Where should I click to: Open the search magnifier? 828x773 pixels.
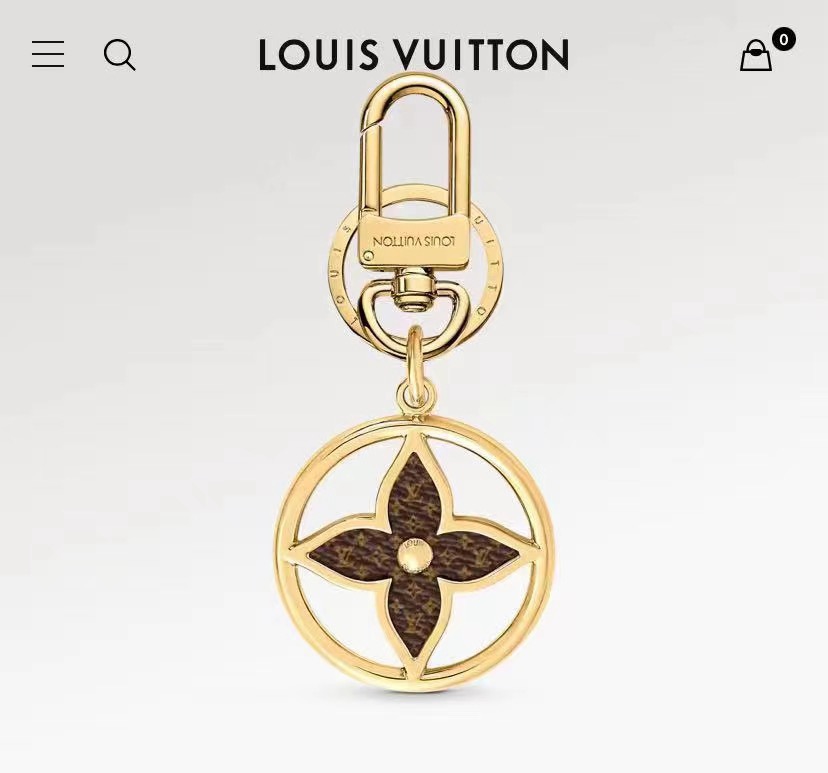click(x=120, y=55)
